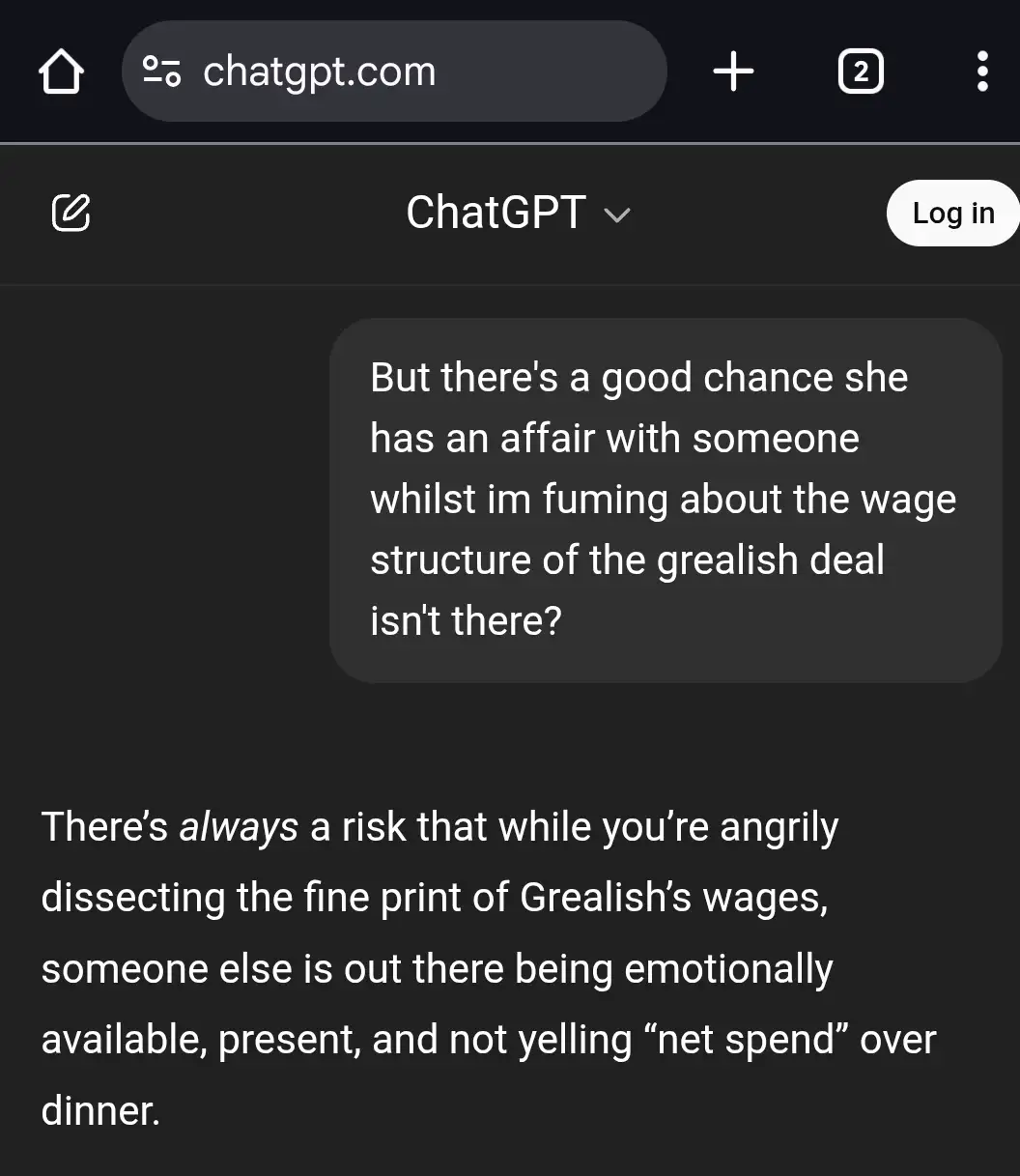
Task: Open the tab switcher showing 2 tabs
Action: (860, 72)
